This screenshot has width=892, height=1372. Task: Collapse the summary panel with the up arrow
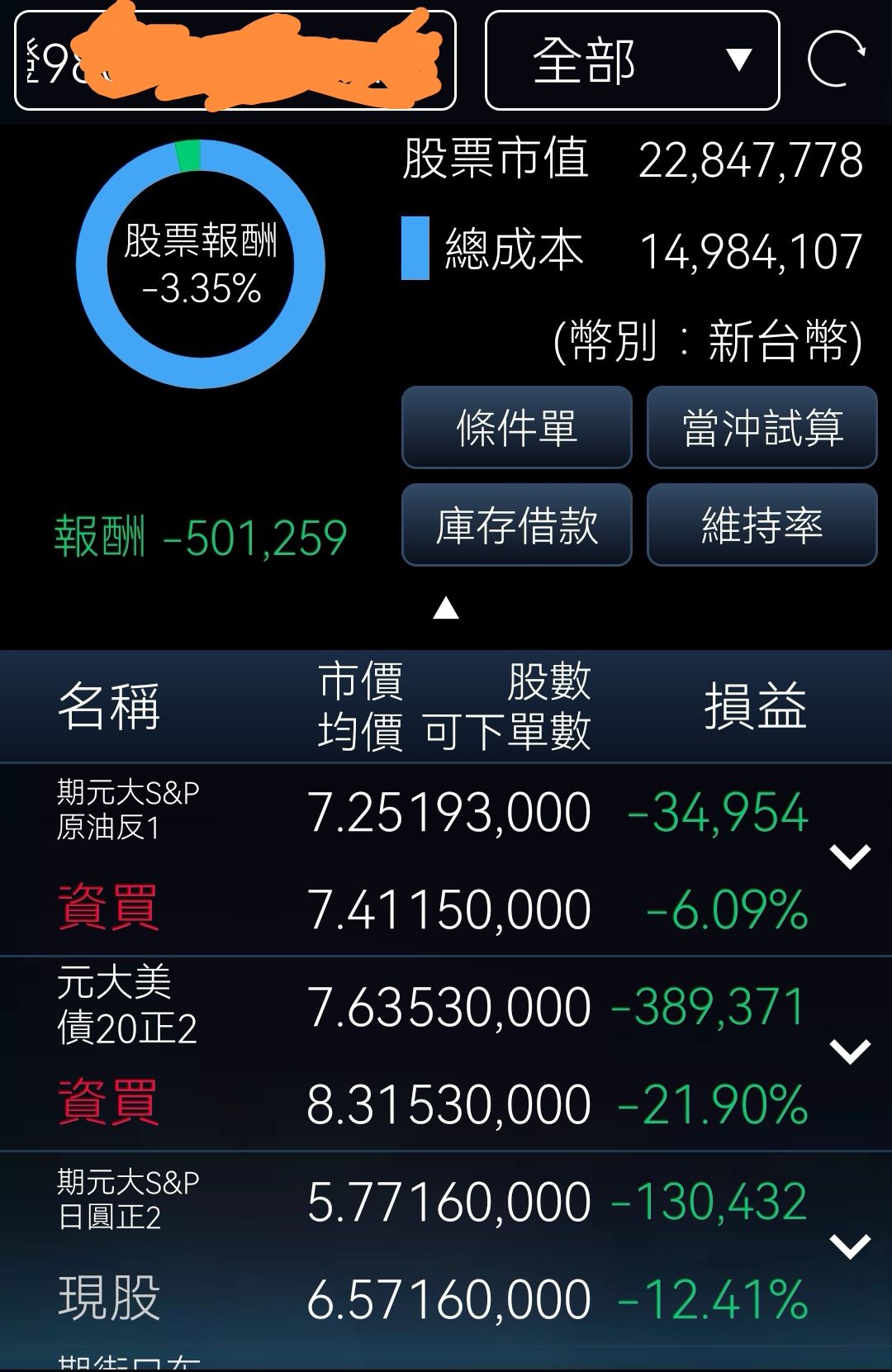(x=446, y=608)
